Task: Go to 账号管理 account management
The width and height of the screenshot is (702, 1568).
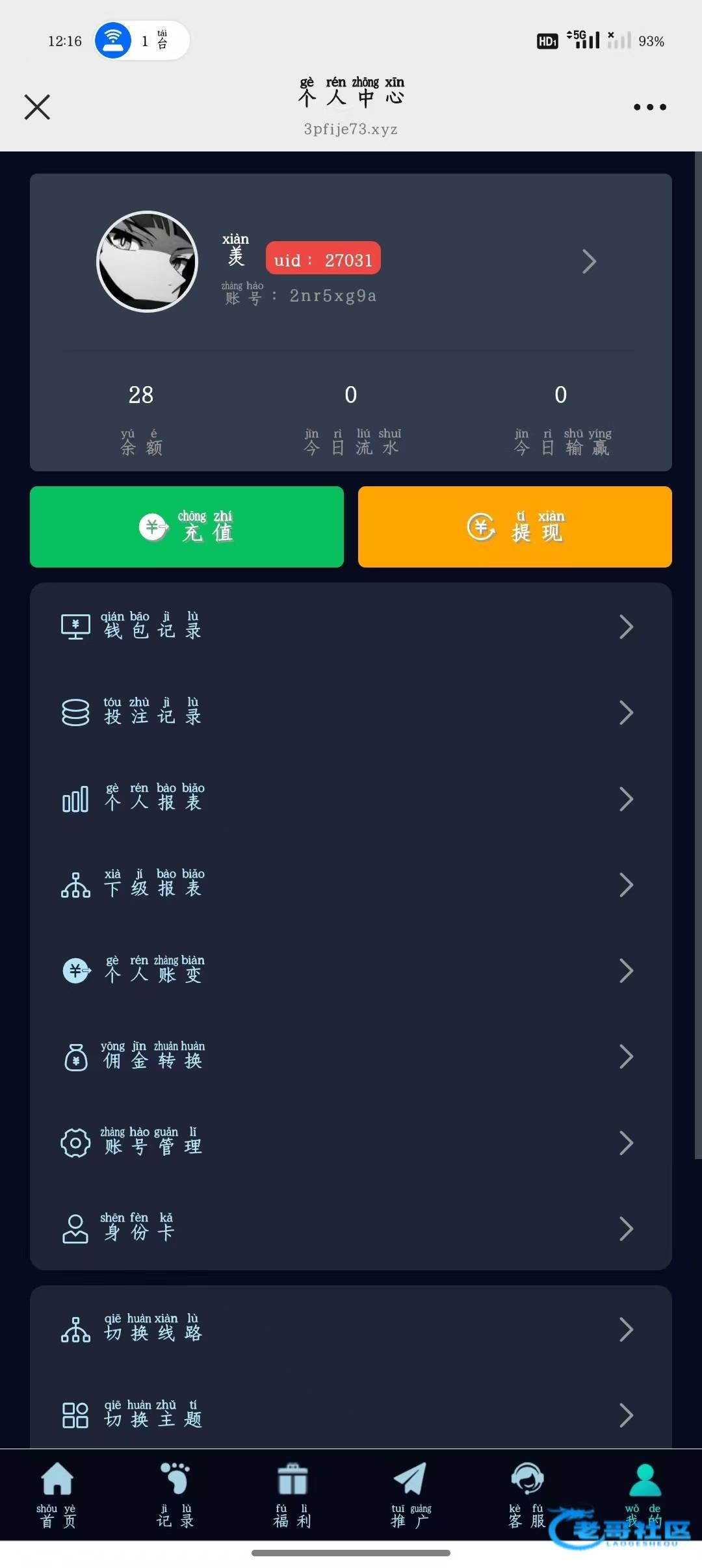Action: 350,1143
